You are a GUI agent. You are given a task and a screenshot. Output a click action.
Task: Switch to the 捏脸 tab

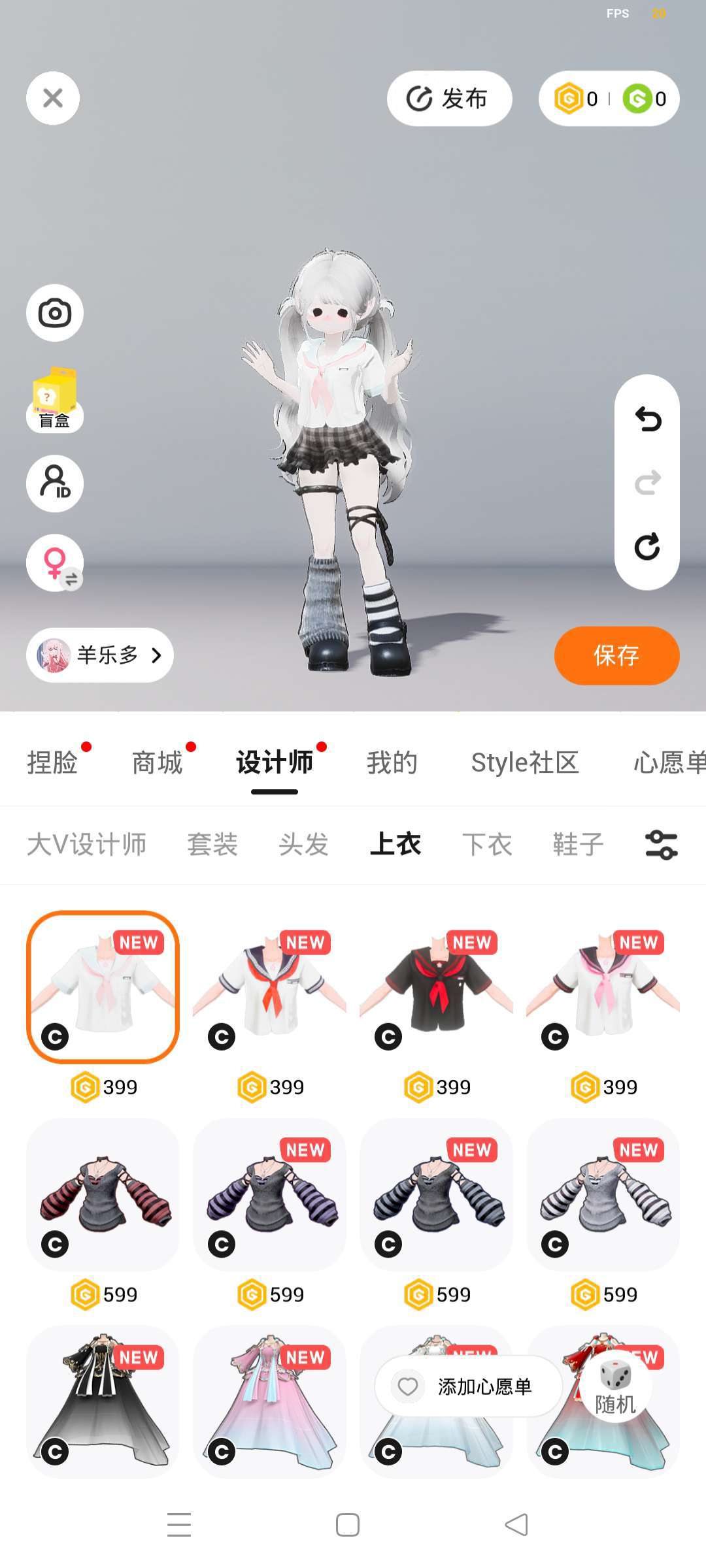pos(52,762)
